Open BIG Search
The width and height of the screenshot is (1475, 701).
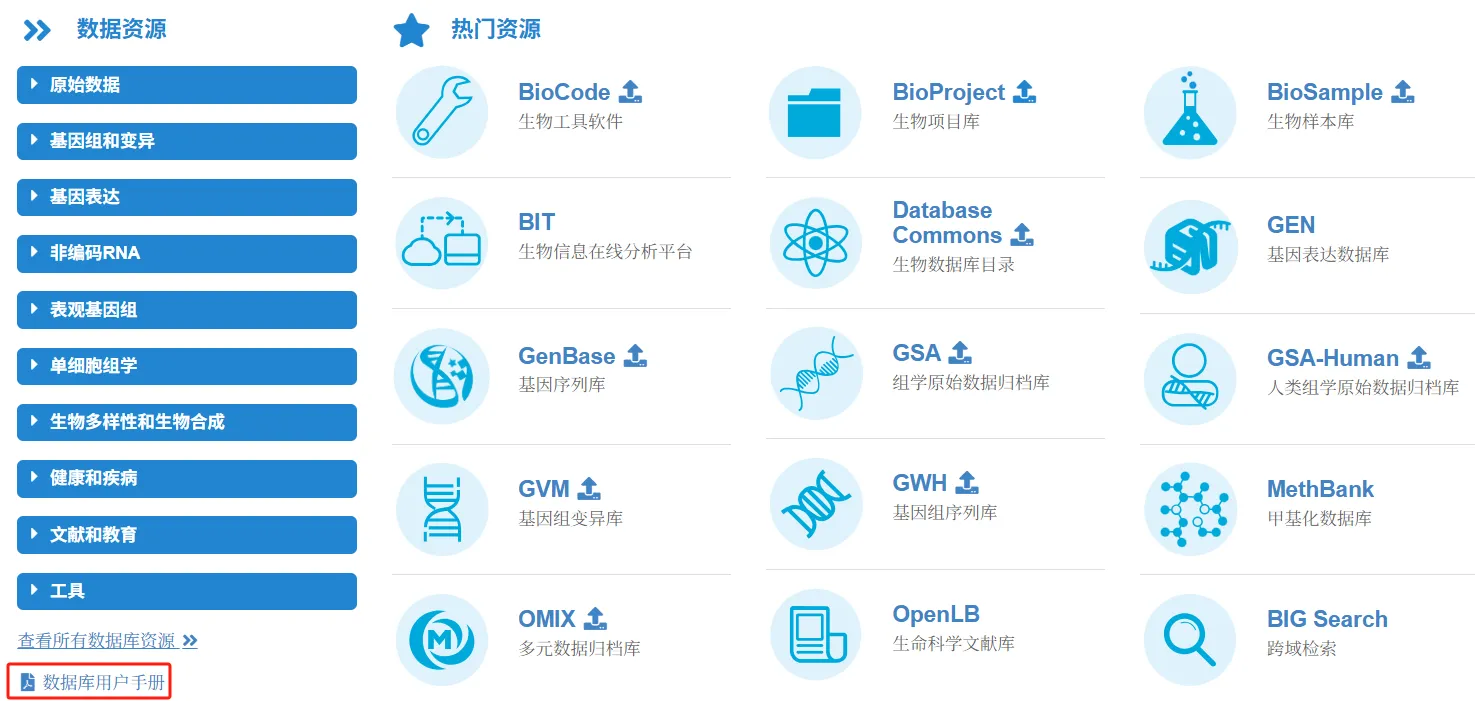(1326, 619)
